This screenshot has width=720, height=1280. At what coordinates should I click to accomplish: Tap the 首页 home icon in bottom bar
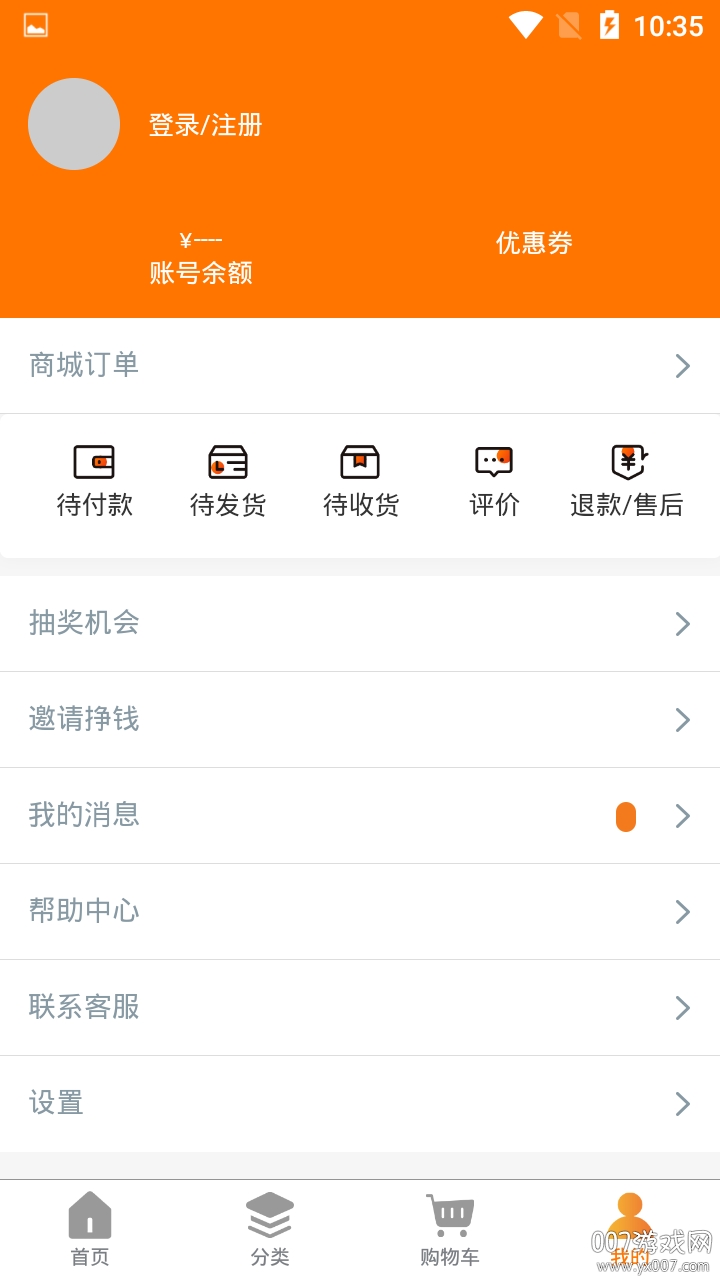(90, 1213)
